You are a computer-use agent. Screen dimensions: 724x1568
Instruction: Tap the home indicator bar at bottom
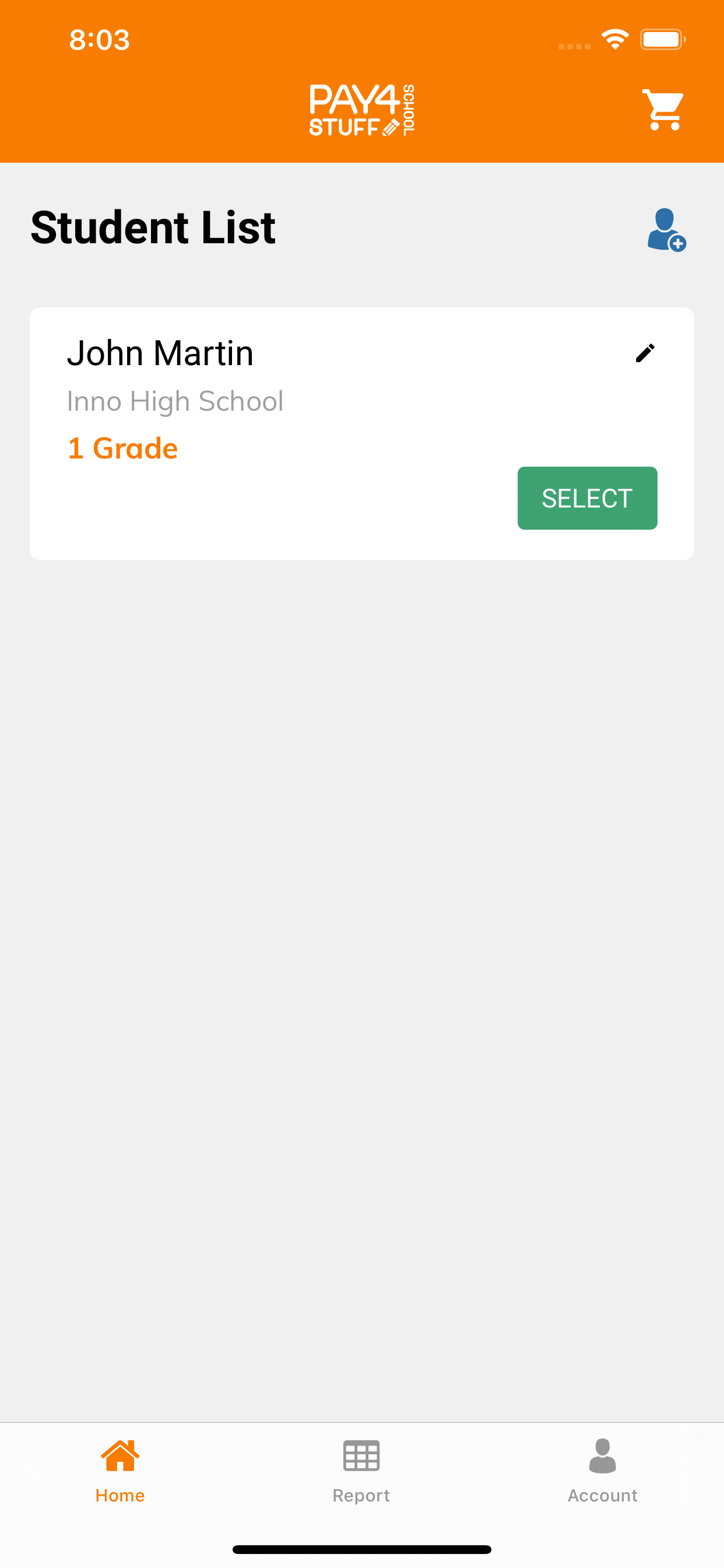361,1548
